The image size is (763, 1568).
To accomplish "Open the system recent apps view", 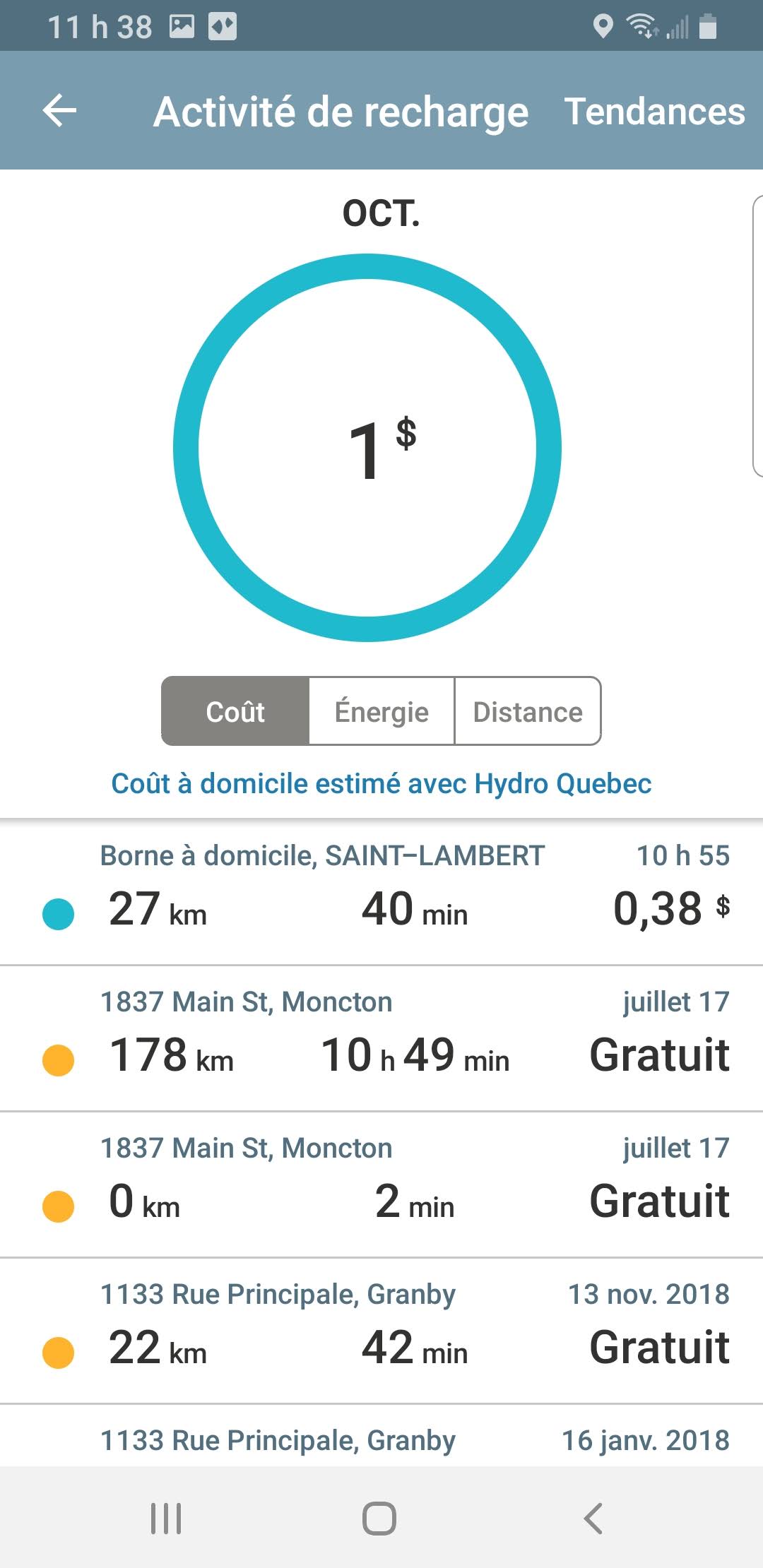I will [x=166, y=1518].
